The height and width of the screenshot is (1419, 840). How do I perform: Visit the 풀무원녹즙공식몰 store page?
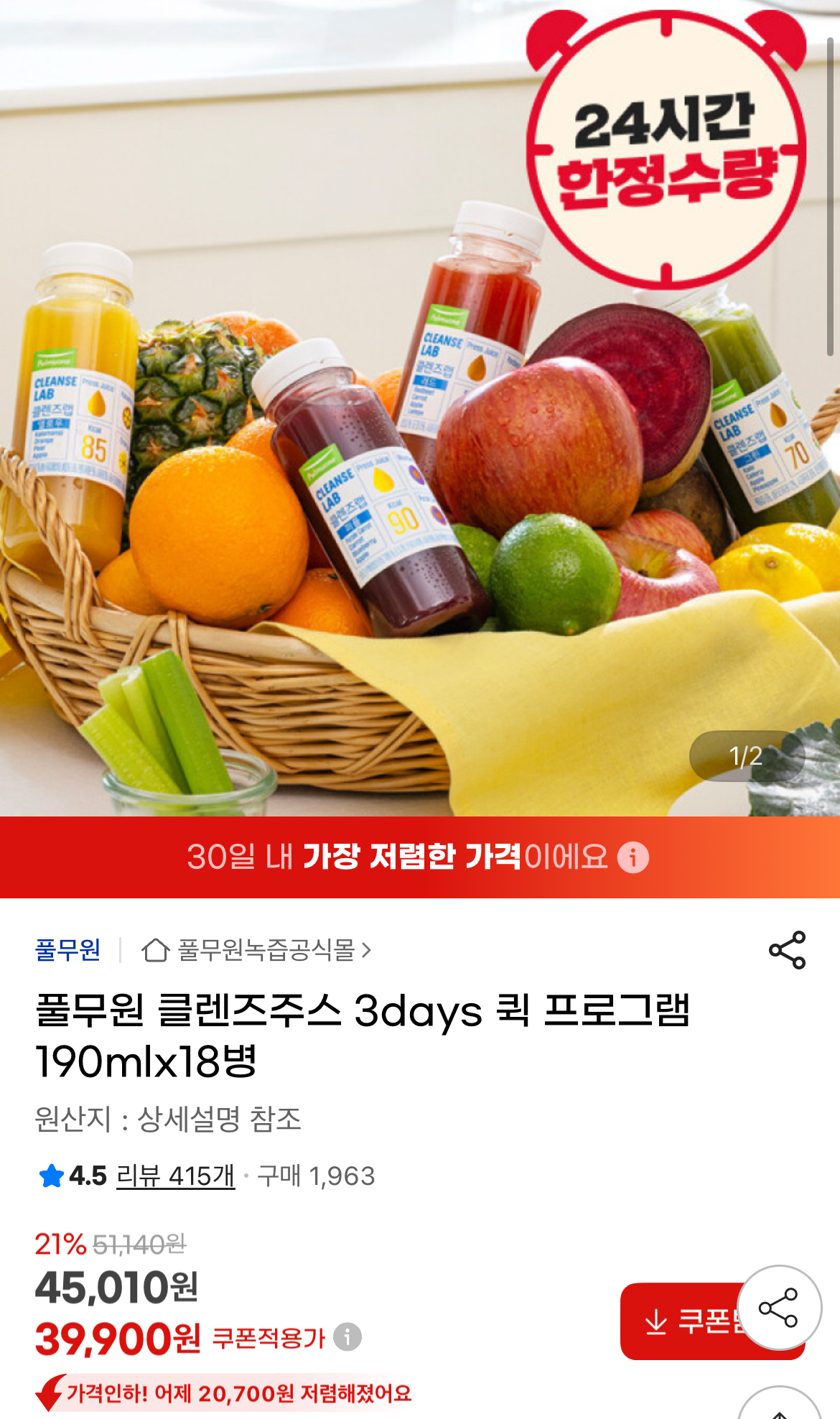(266, 950)
